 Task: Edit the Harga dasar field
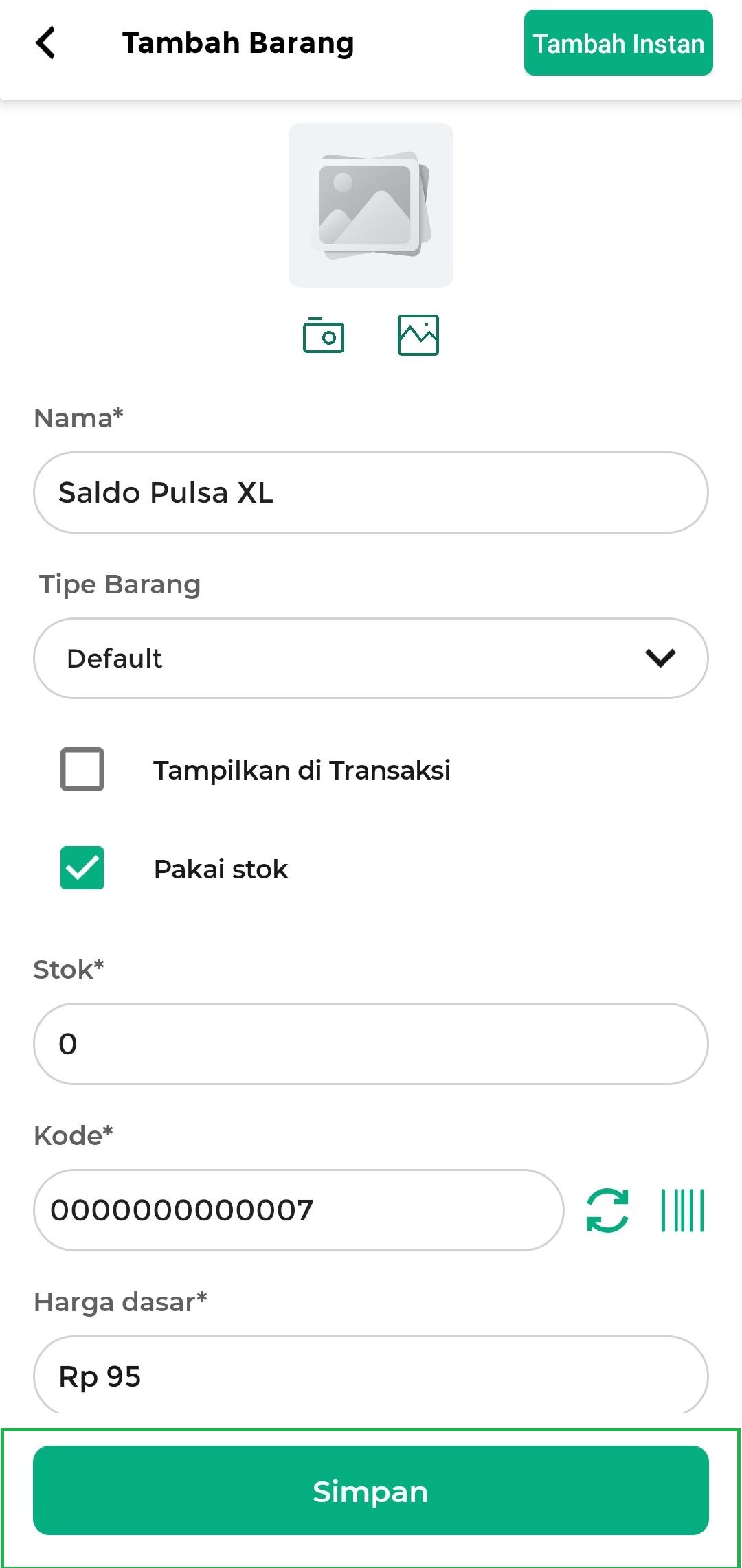(371, 1376)
